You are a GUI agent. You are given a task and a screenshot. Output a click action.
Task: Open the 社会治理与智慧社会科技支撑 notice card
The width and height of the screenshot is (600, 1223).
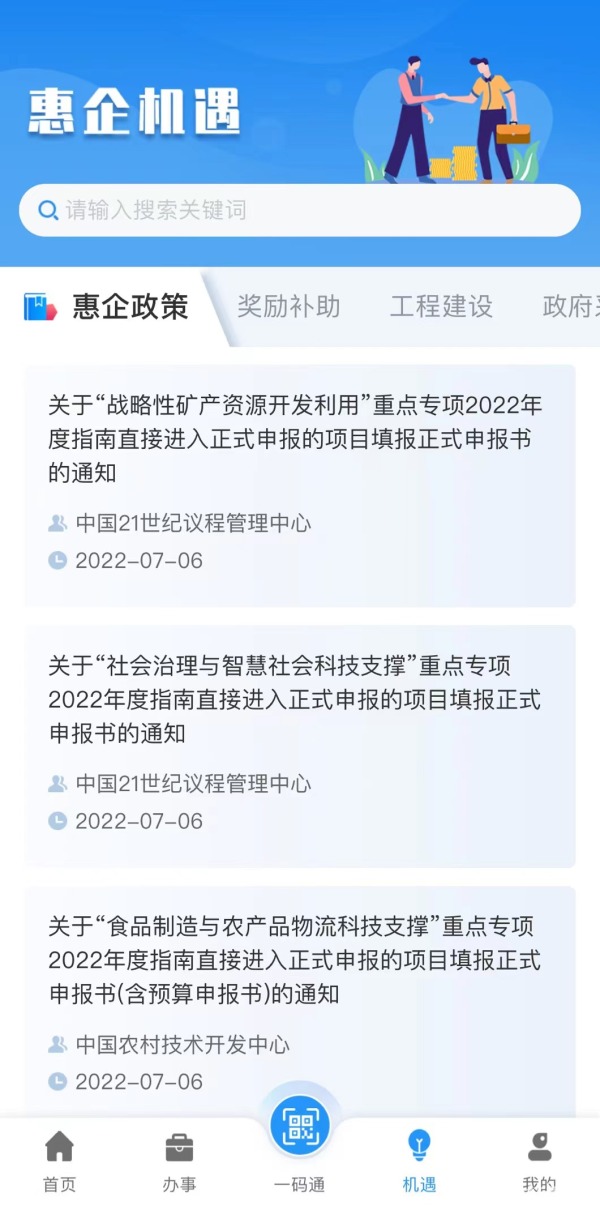coord(300,745)
